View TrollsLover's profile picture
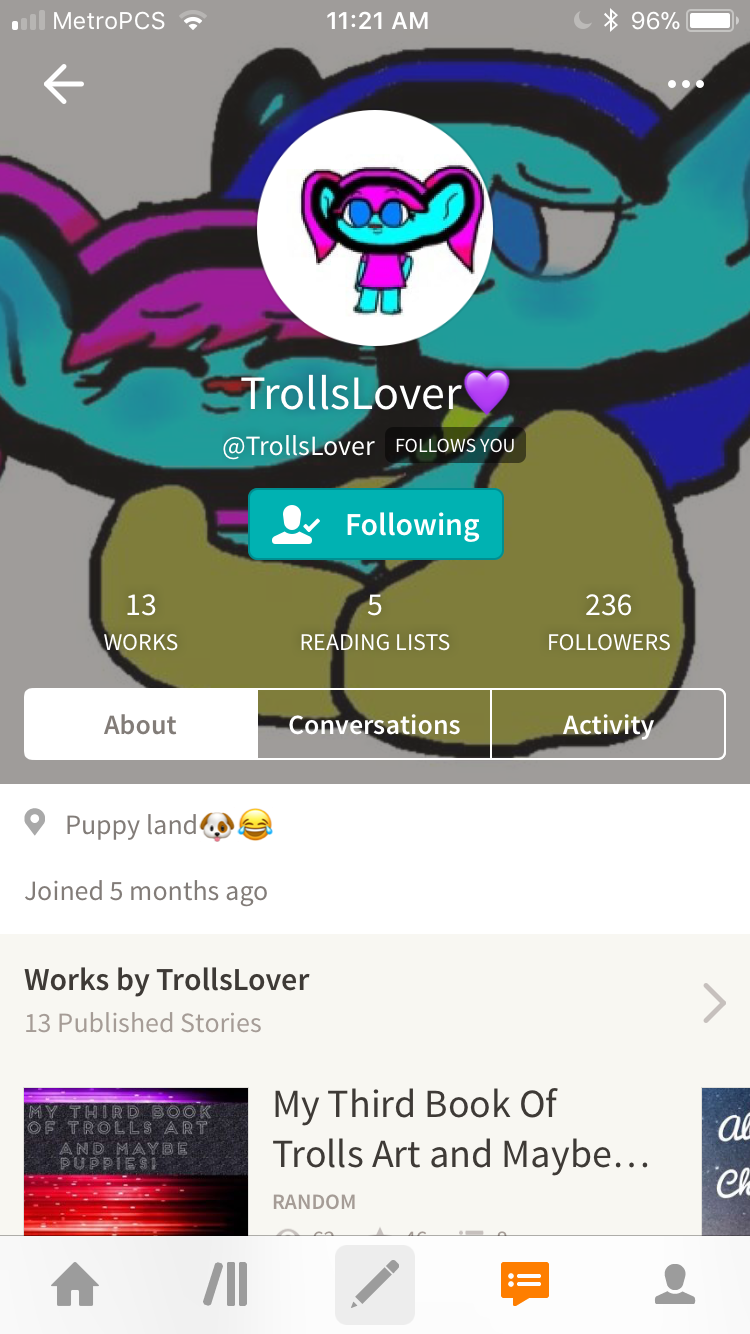The image size is (750, 1334). pos(375,228)
